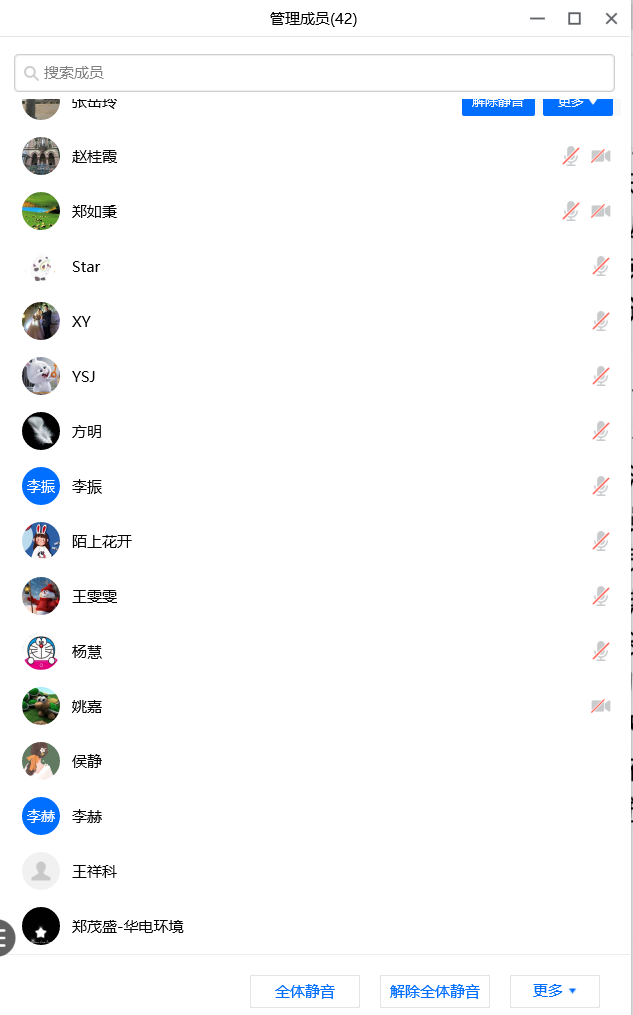Tap the search members field
Screen dimensions: 633x1015
point(314,73)
